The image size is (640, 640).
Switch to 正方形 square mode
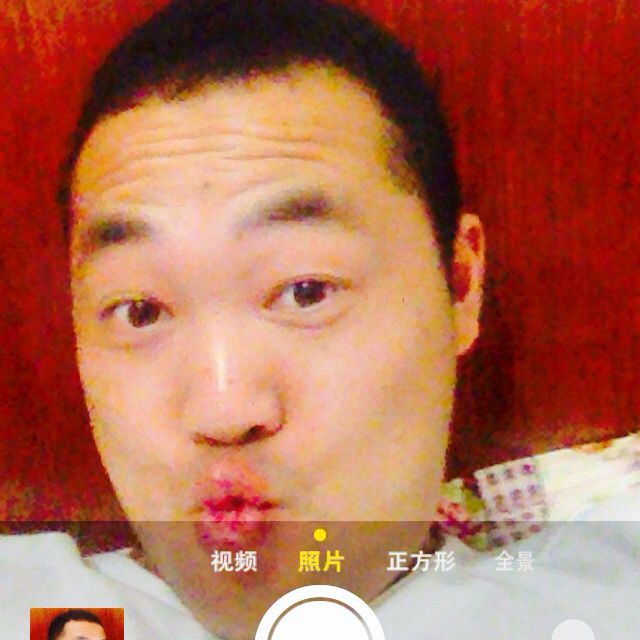421,561
